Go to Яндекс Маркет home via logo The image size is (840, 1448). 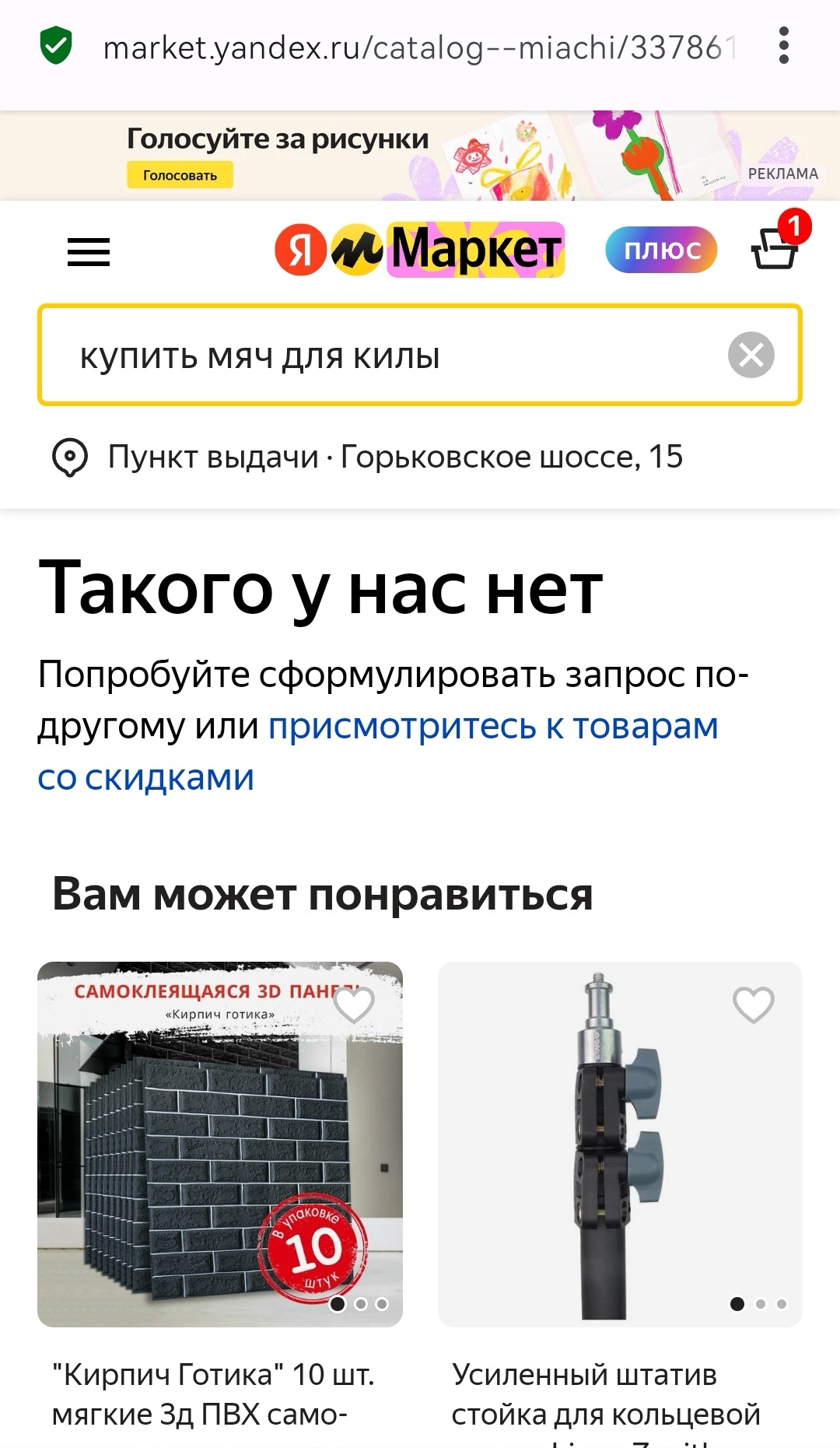coord(420,250)
